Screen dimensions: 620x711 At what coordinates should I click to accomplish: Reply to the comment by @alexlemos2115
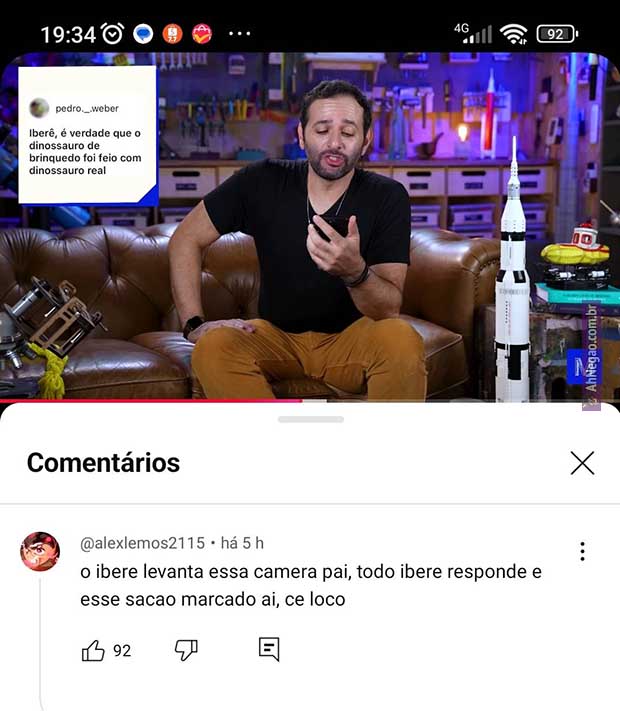(269, 650)
